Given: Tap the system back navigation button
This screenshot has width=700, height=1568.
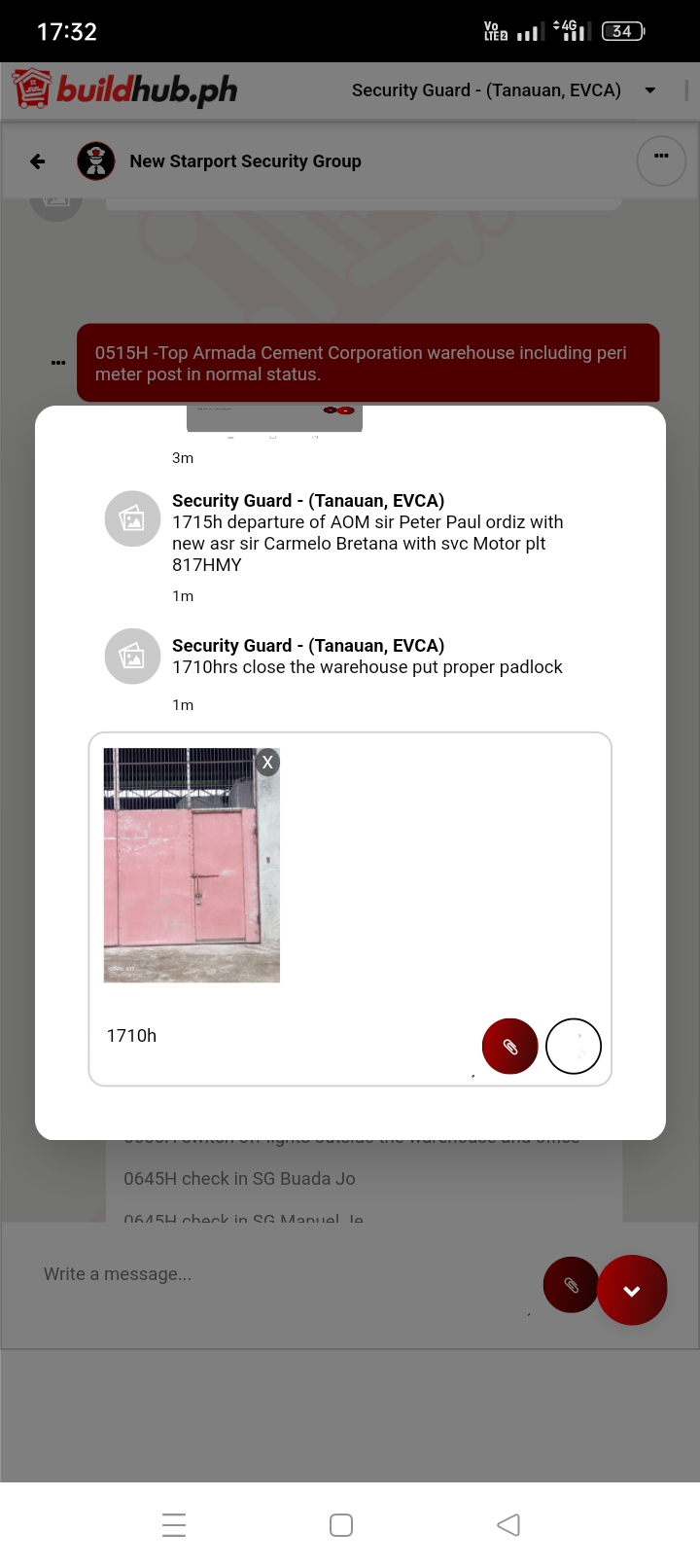Looking at the screenshot, I should [507, 1524].
